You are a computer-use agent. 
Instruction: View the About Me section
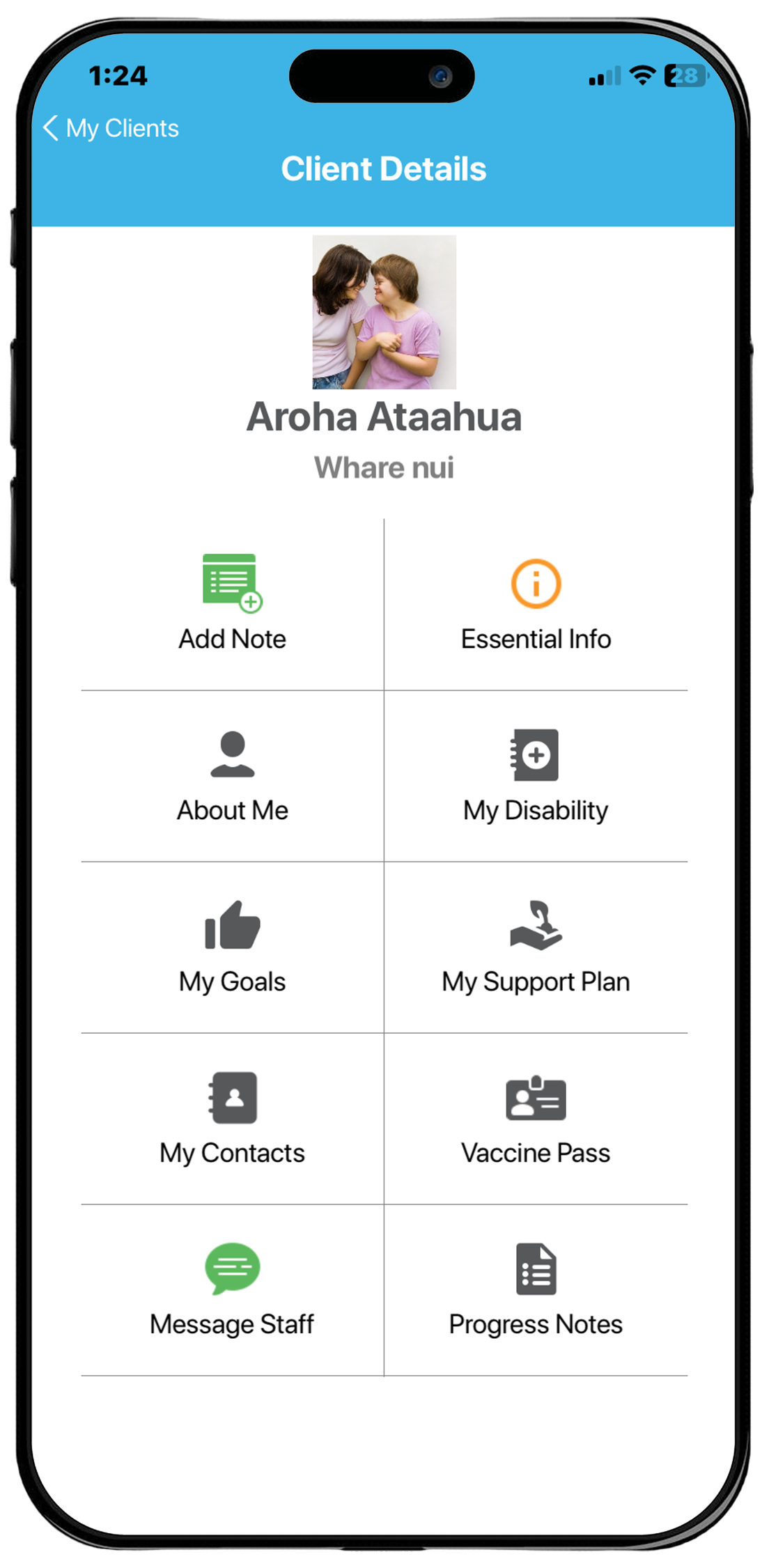point(233,776)
